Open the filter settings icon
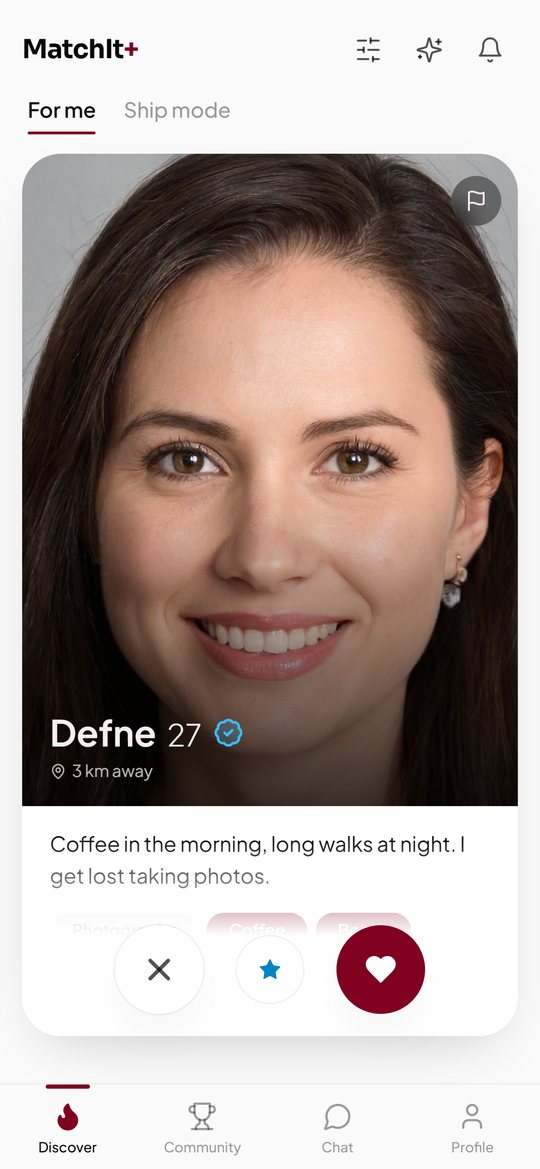This screenshot has height=1169, width=540. click(368, 50)
